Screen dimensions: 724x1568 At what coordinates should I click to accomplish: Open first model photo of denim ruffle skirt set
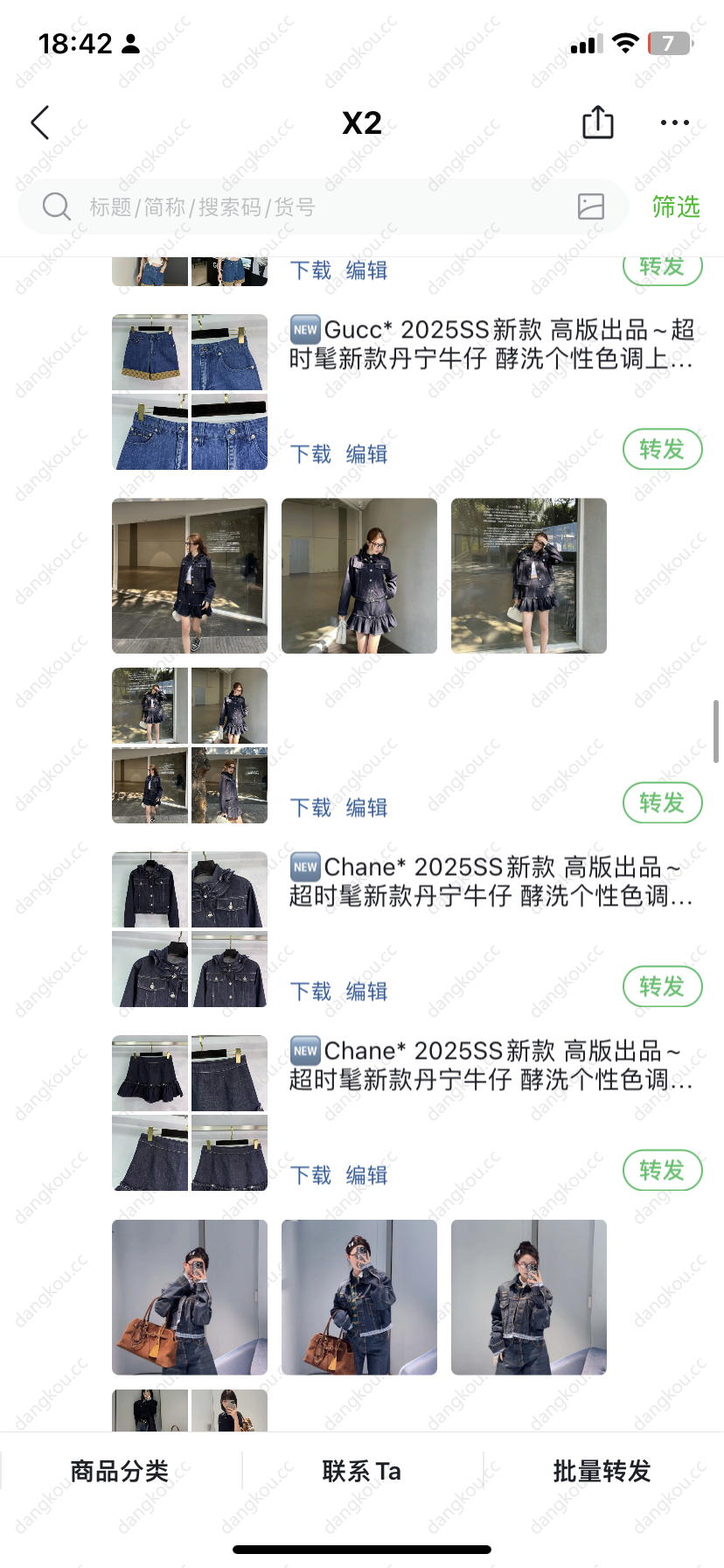click(x=190, y=576)
